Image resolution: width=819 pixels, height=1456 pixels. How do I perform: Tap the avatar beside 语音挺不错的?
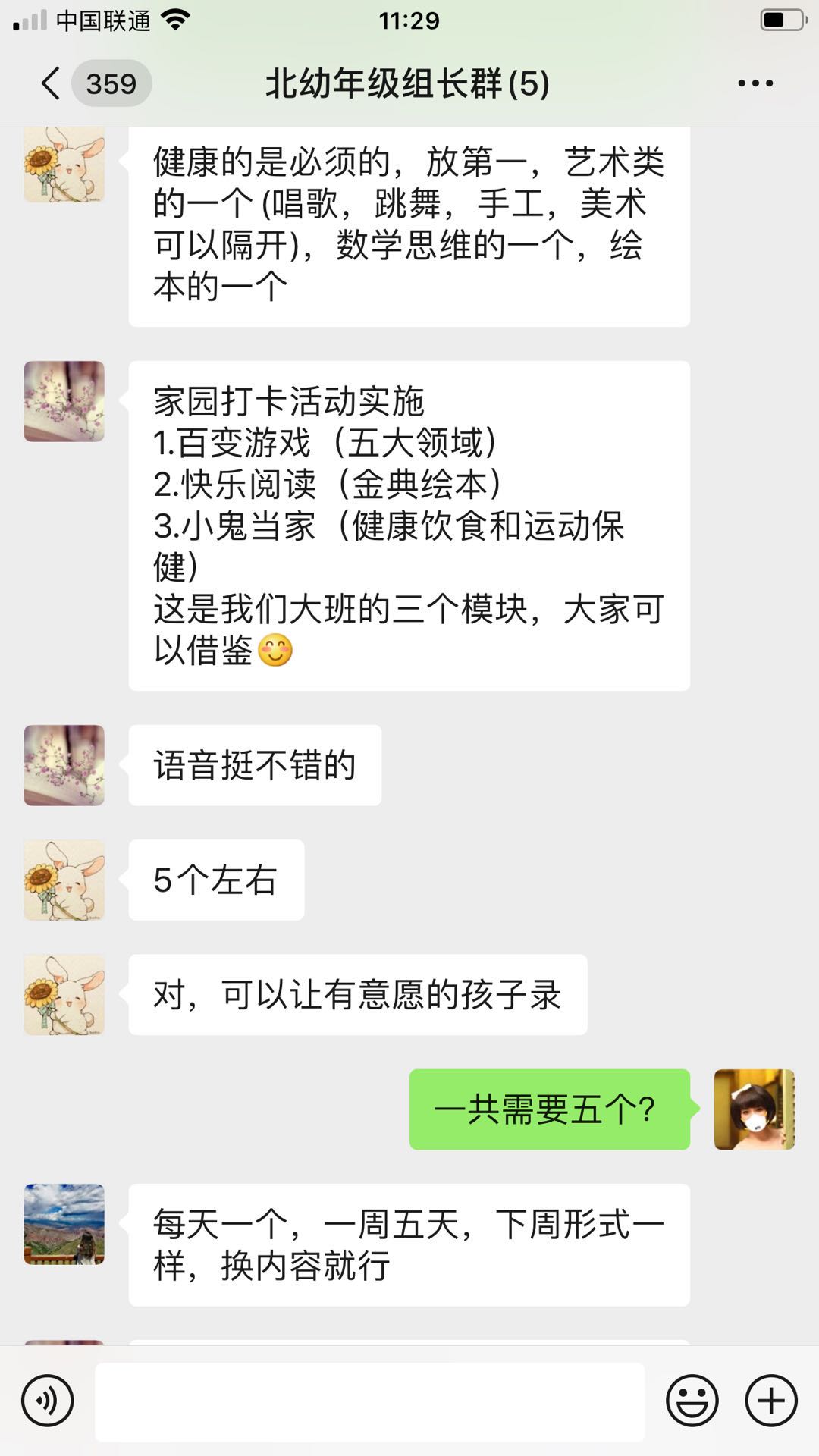pos(64,765)
